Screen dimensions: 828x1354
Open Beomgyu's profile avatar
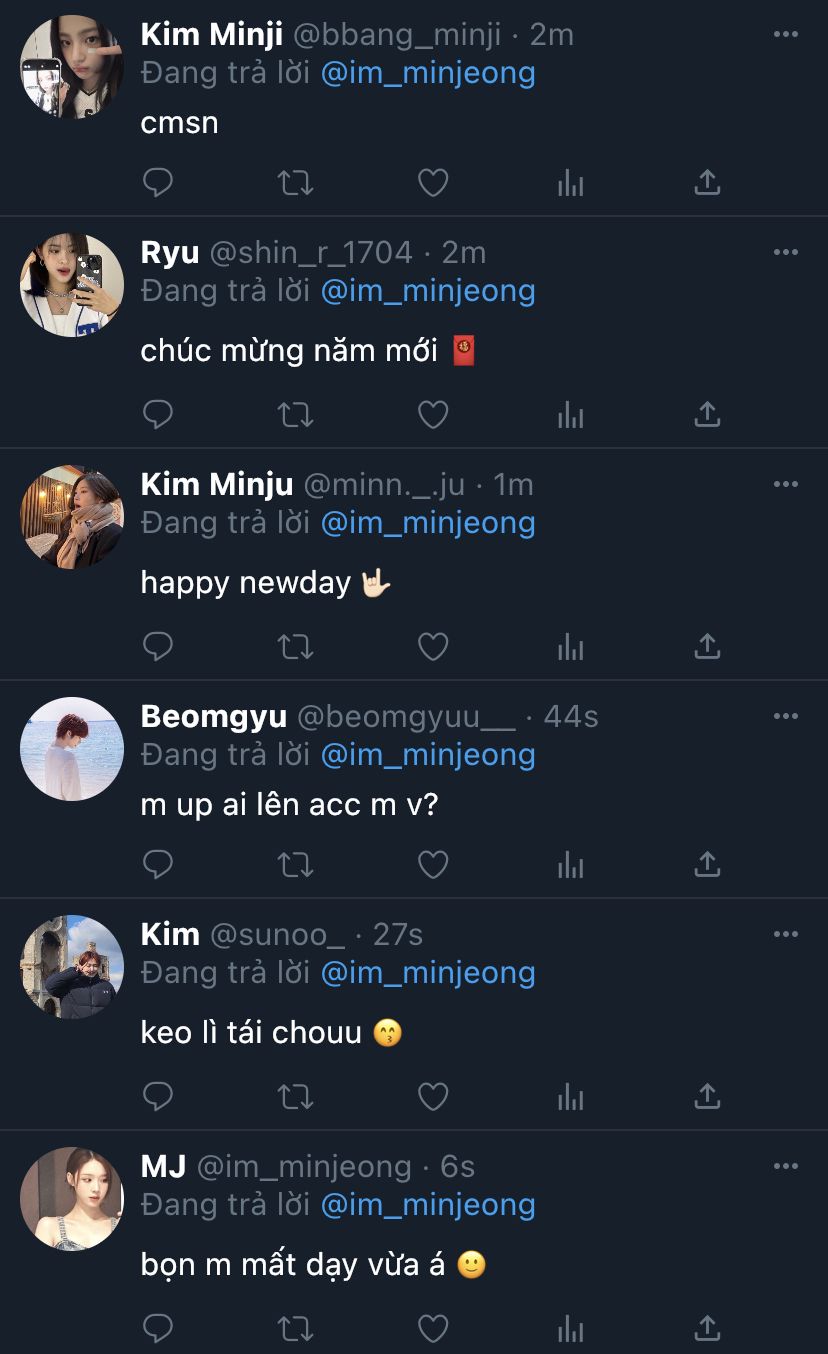(x=72, y=749)
